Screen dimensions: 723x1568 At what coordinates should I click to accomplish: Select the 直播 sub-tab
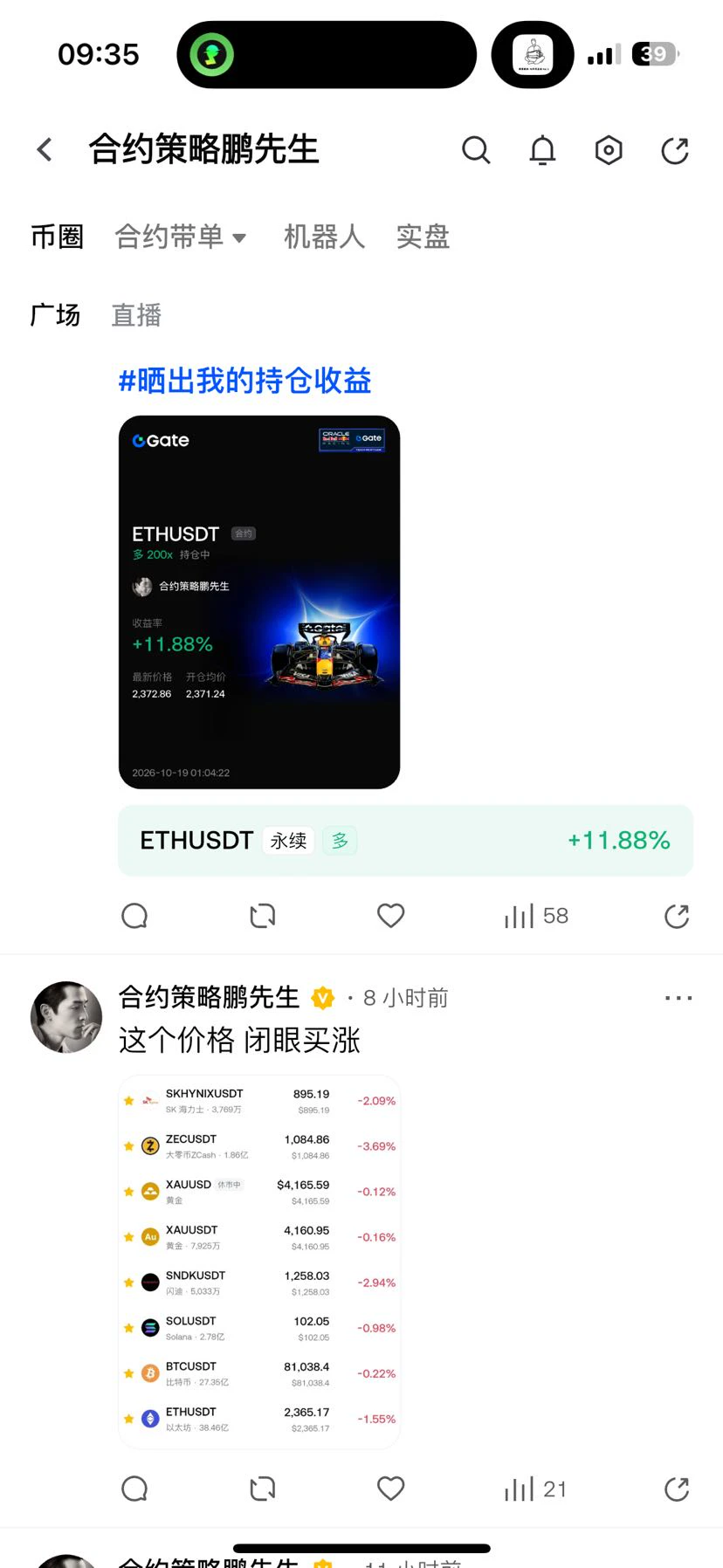pyautogui.click(x=136, y=314)
